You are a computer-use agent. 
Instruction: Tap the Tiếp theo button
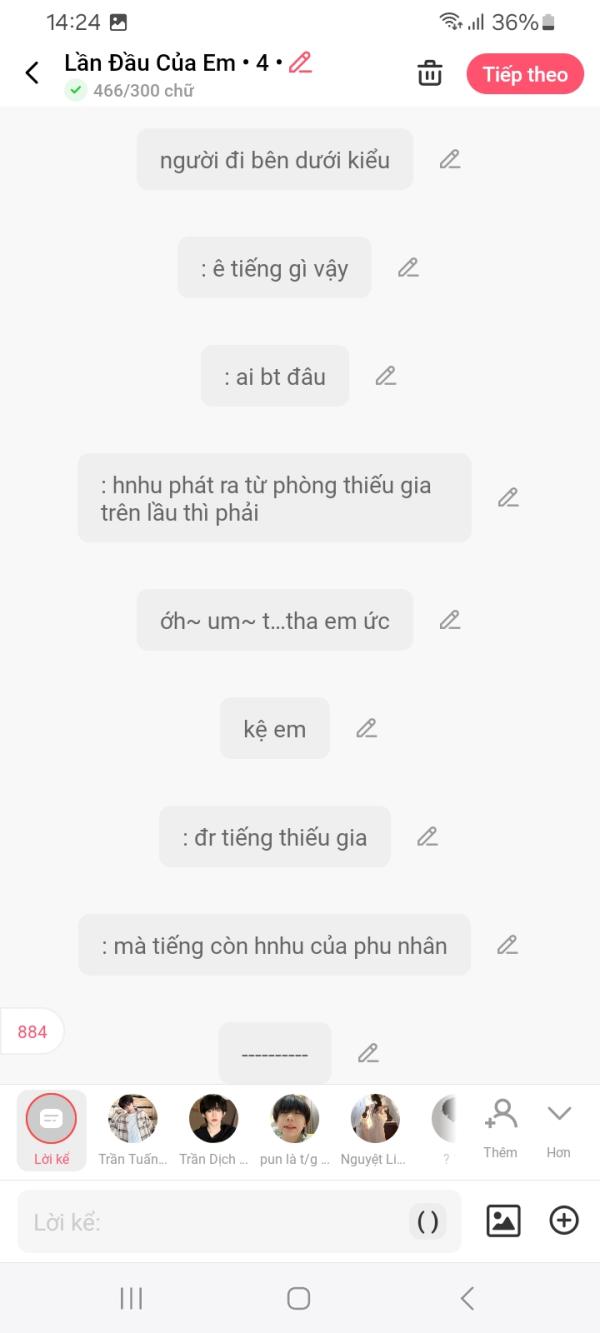coord(525,74)
